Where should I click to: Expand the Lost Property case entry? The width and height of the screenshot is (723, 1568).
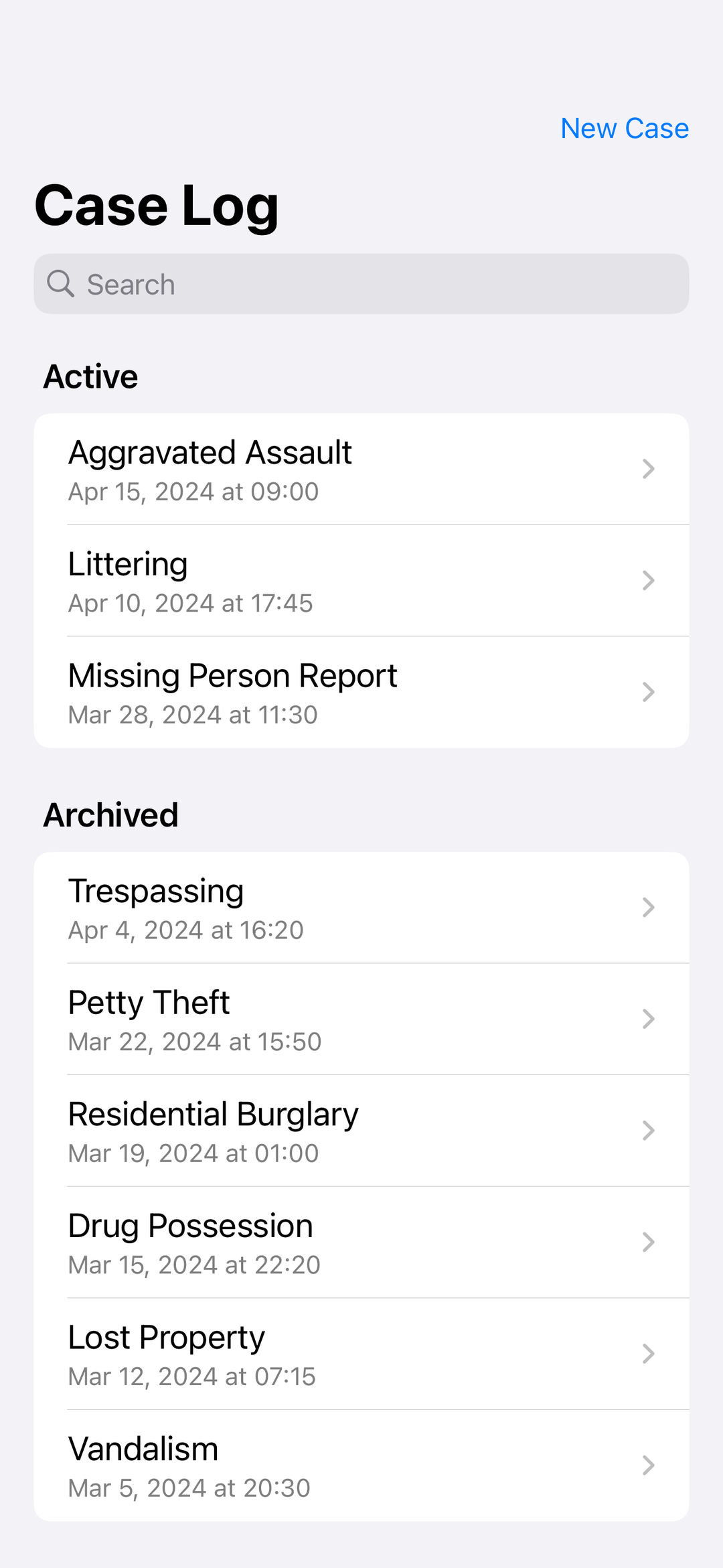click(x=647, y=1353)
